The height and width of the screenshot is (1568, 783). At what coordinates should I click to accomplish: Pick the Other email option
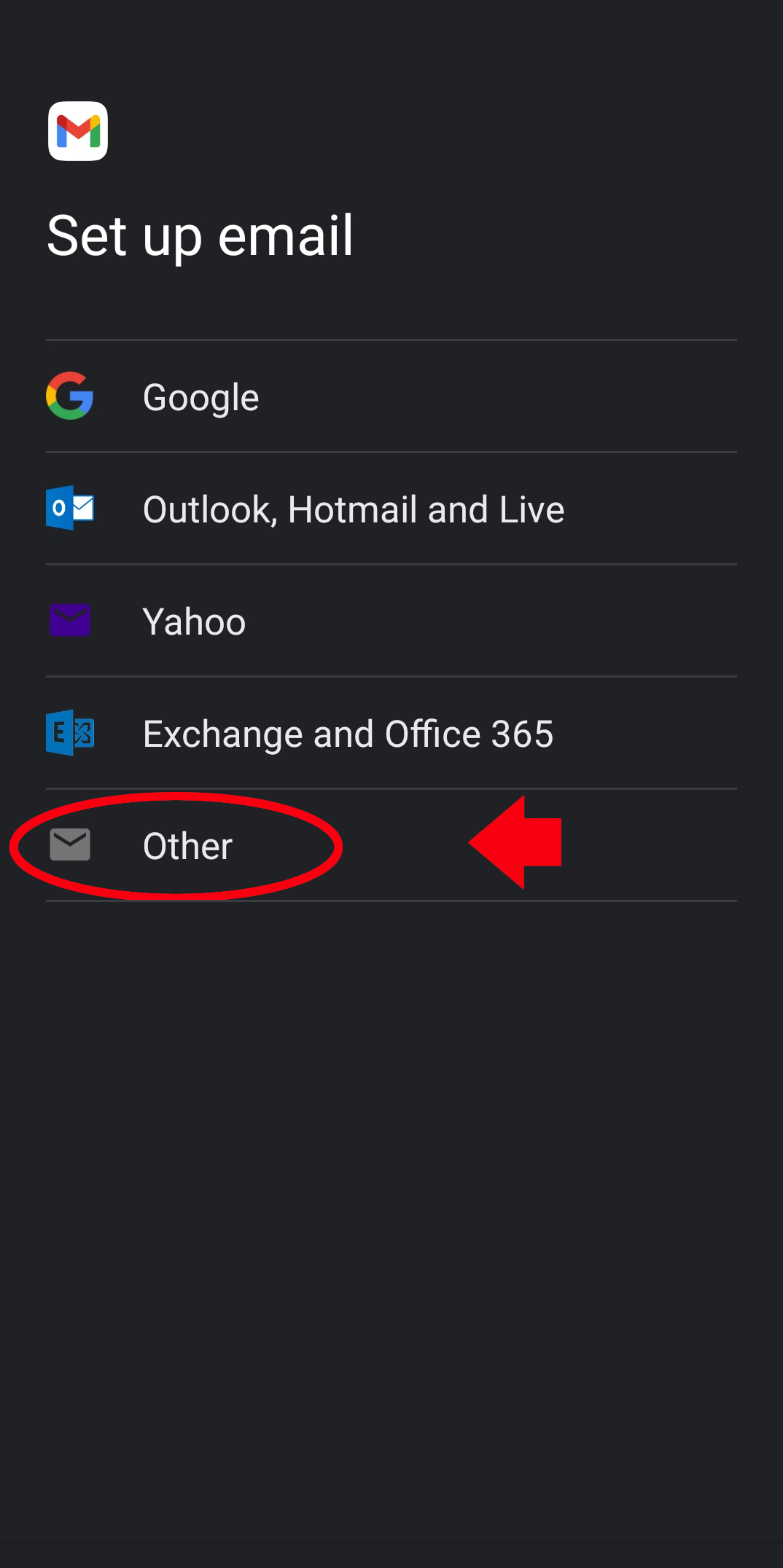187,846
